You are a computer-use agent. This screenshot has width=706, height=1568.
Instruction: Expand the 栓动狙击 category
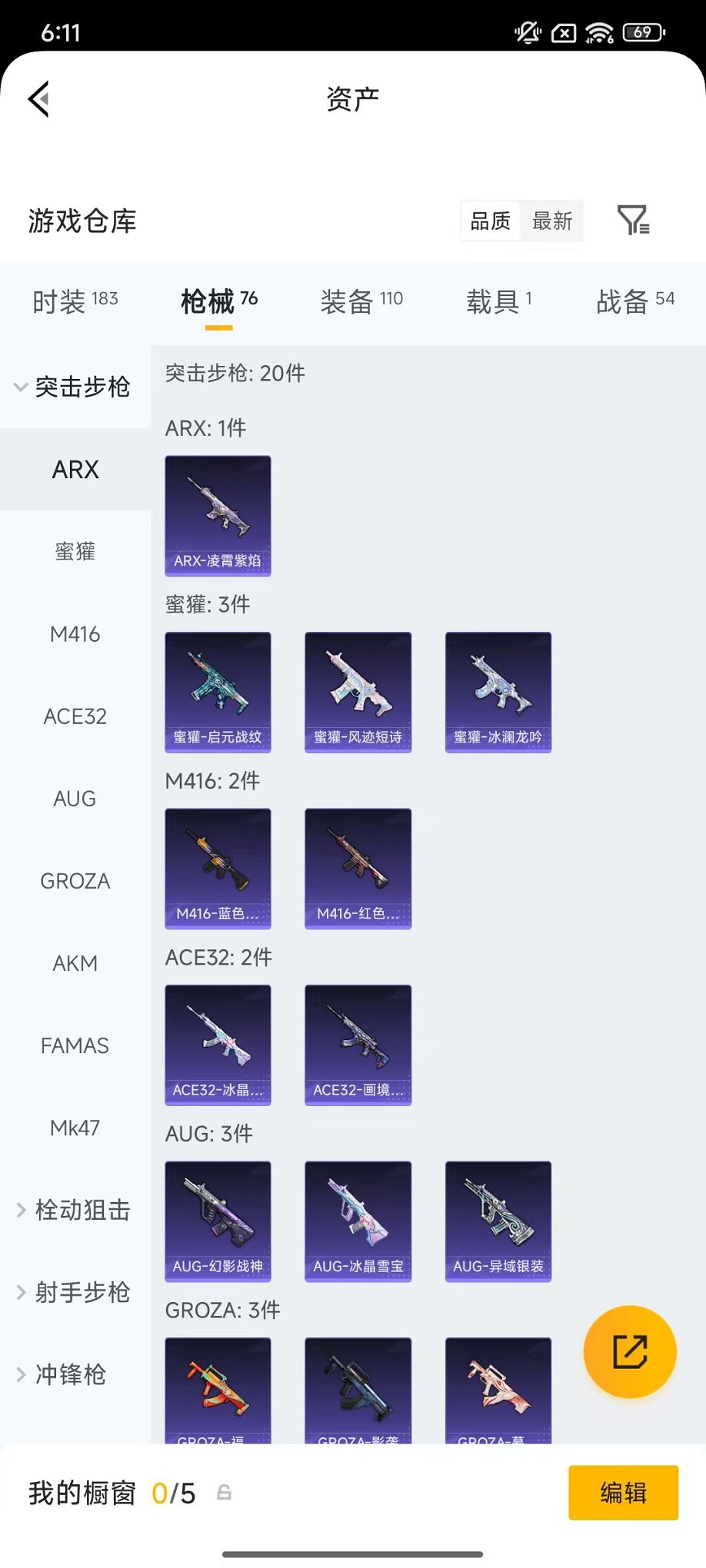pos(75,1210)
